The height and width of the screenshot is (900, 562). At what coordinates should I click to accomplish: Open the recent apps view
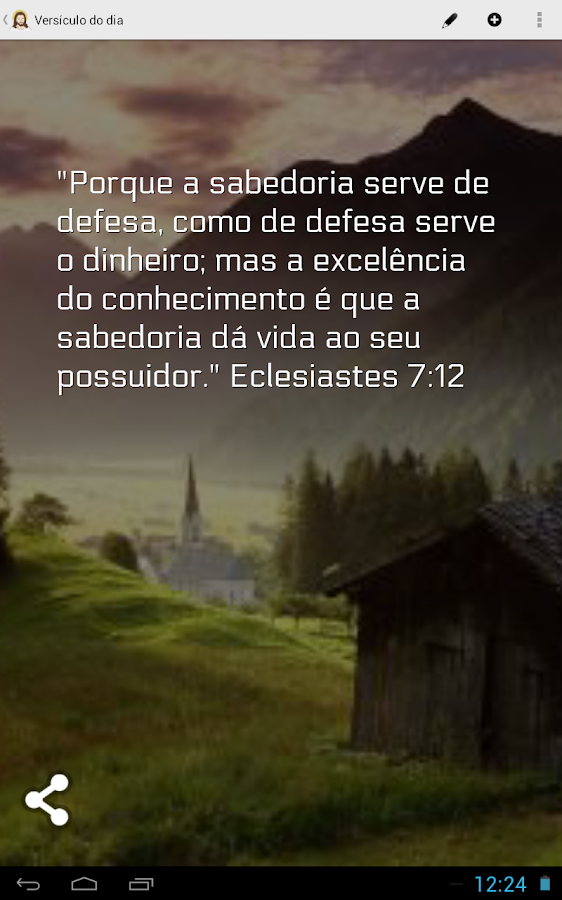pyautogui.click(x=141, y=884)
